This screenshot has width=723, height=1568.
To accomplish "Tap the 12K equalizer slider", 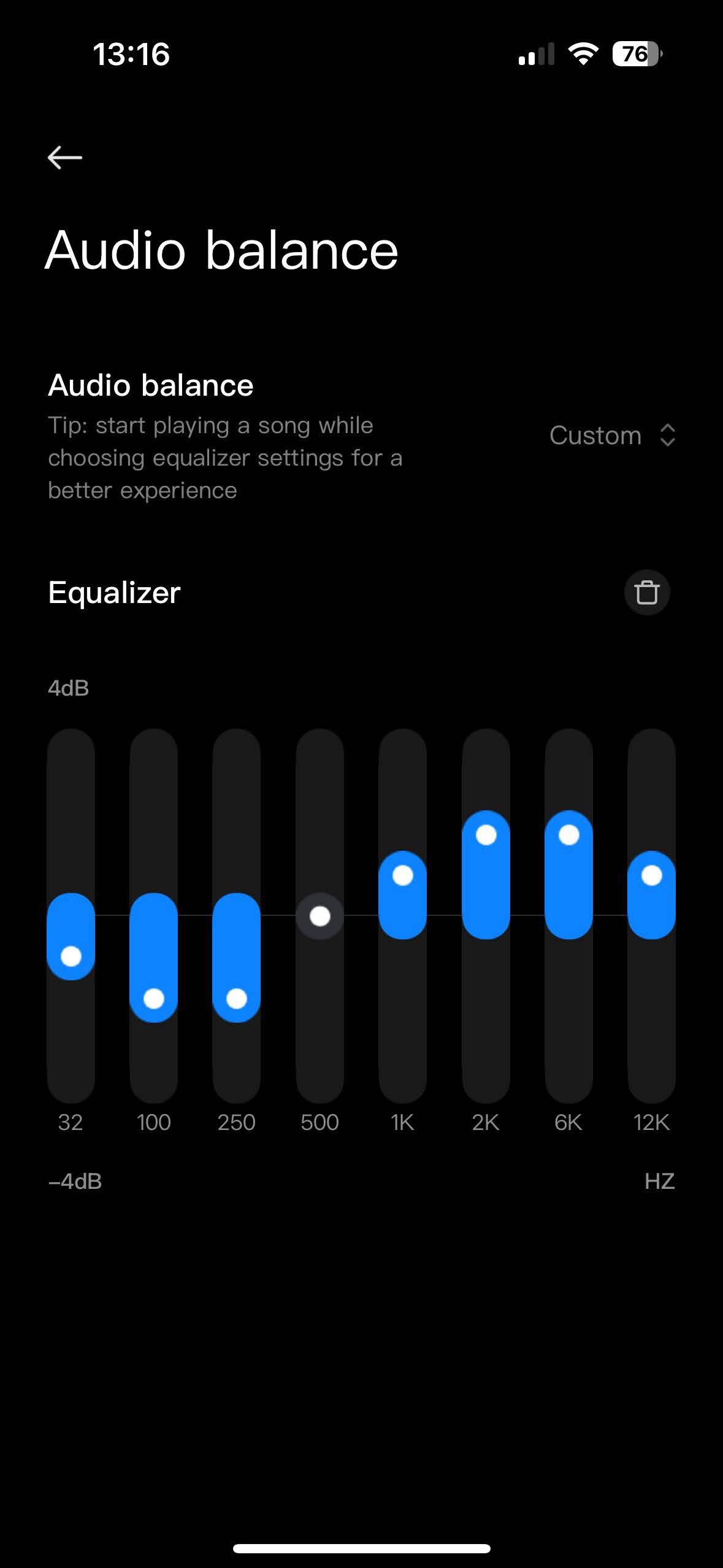I will [652, 916].
